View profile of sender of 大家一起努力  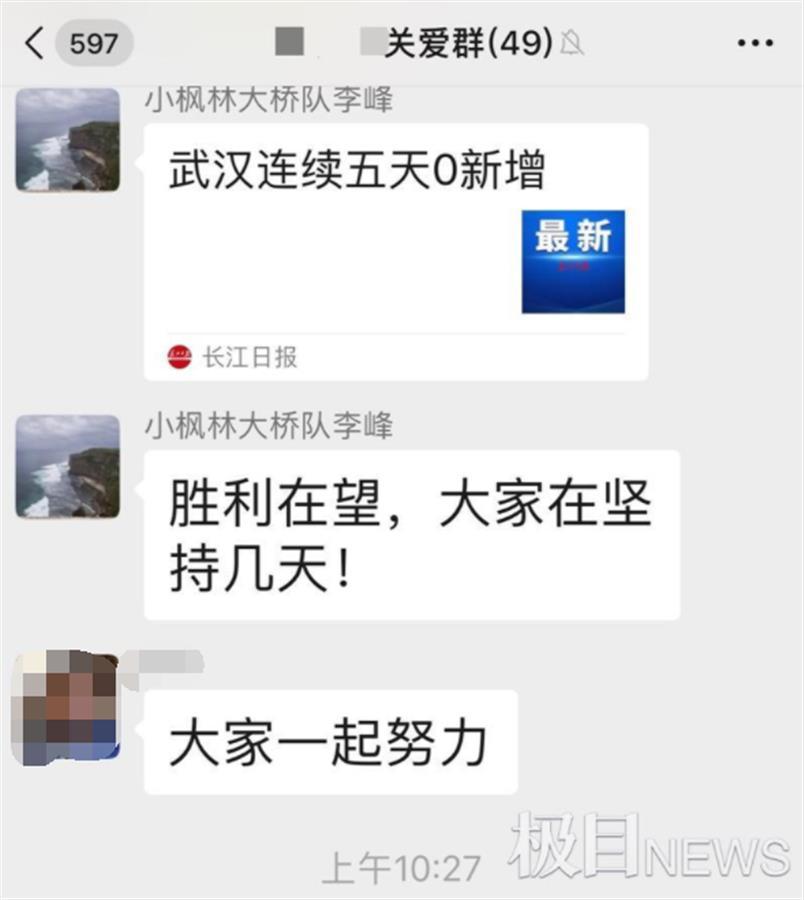point(68,705)
